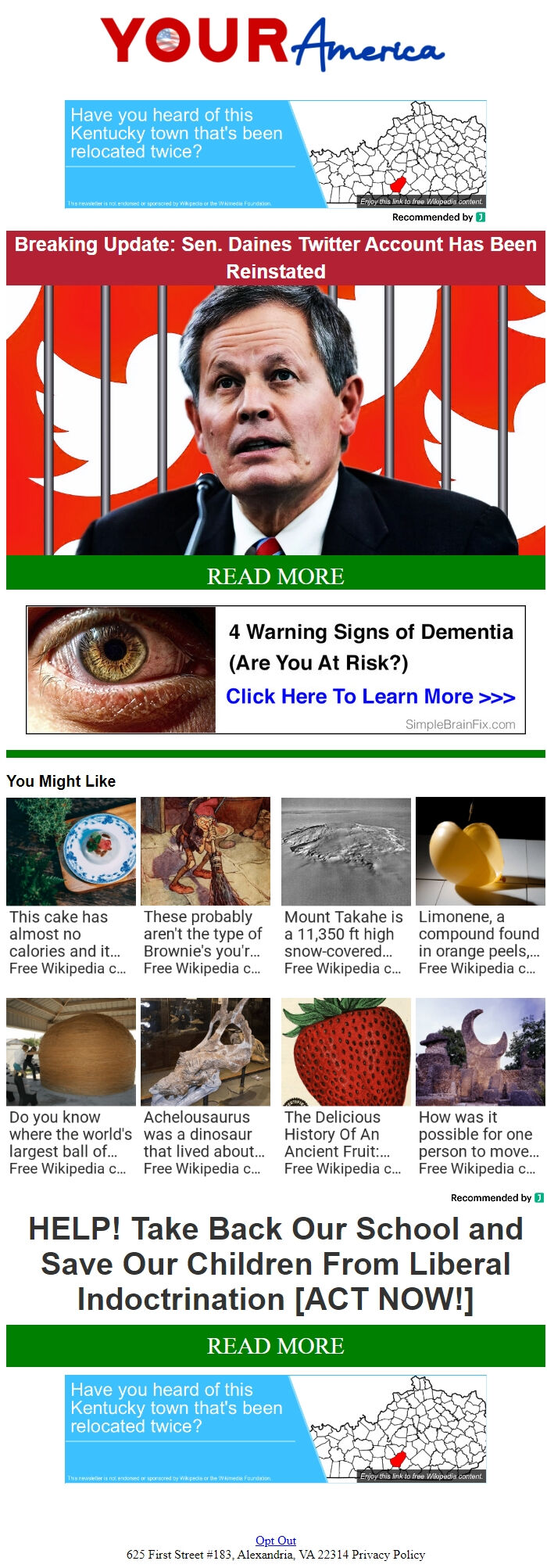Open the Delicious History of Ancient Fruit card
Image resolution: width=547 pixels, height=1568 pixels.
tap(345, 1086)
